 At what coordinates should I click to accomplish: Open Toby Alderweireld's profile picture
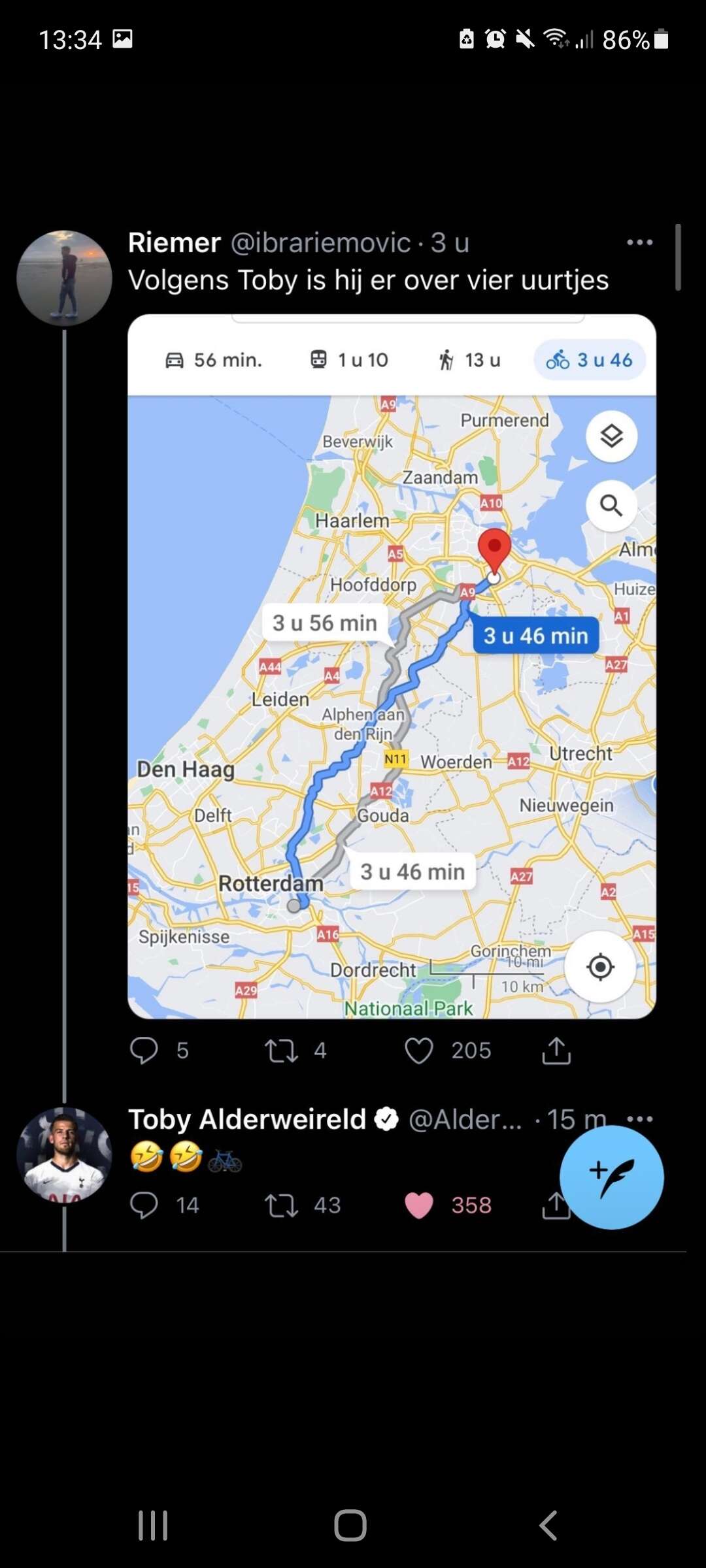(64, 1155)
